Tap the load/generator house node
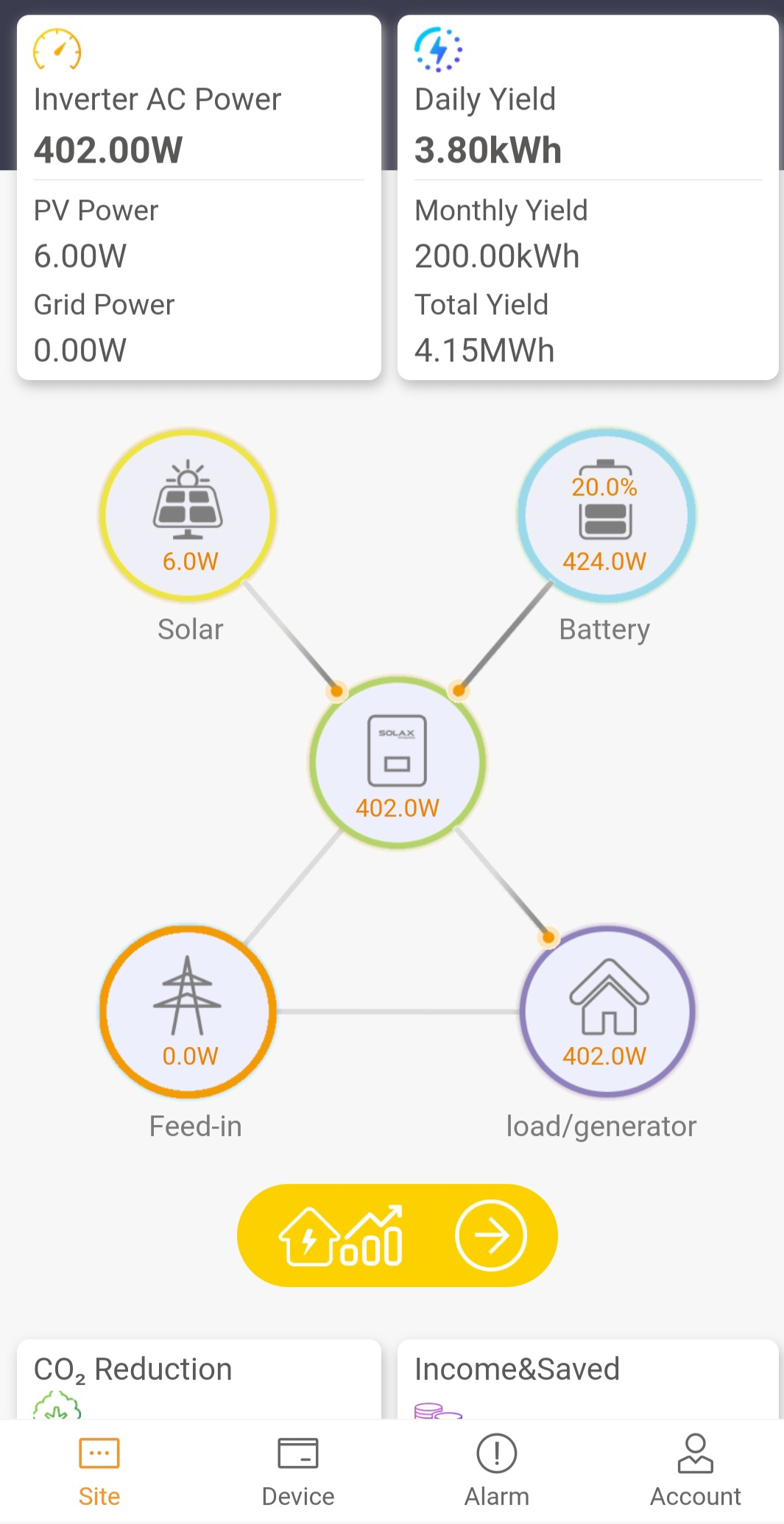784x1524 pixels. 607,1011
